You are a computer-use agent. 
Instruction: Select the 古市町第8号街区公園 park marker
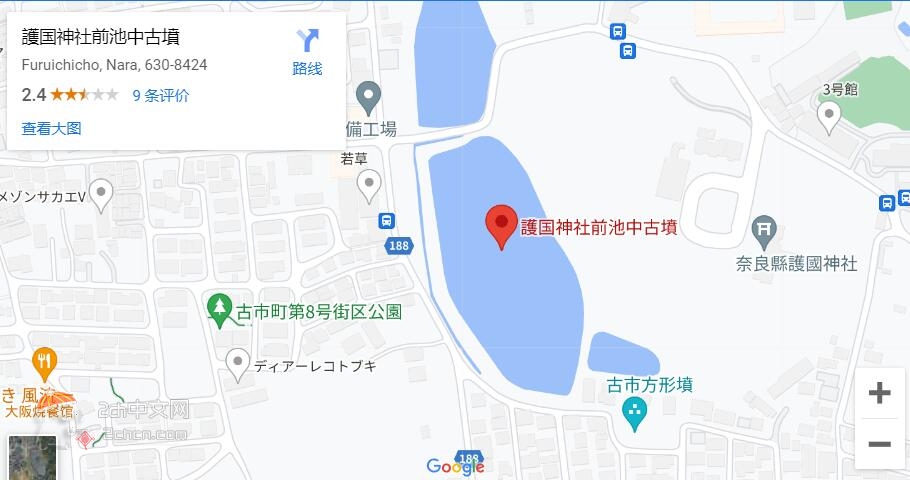[x=219, y=309]
